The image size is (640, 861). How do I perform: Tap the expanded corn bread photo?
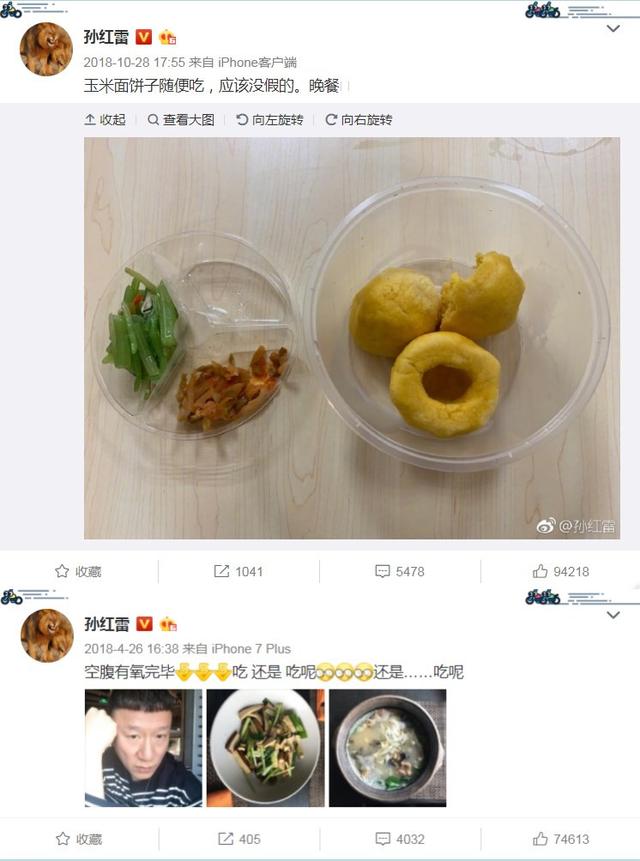(x=351, y=338)
